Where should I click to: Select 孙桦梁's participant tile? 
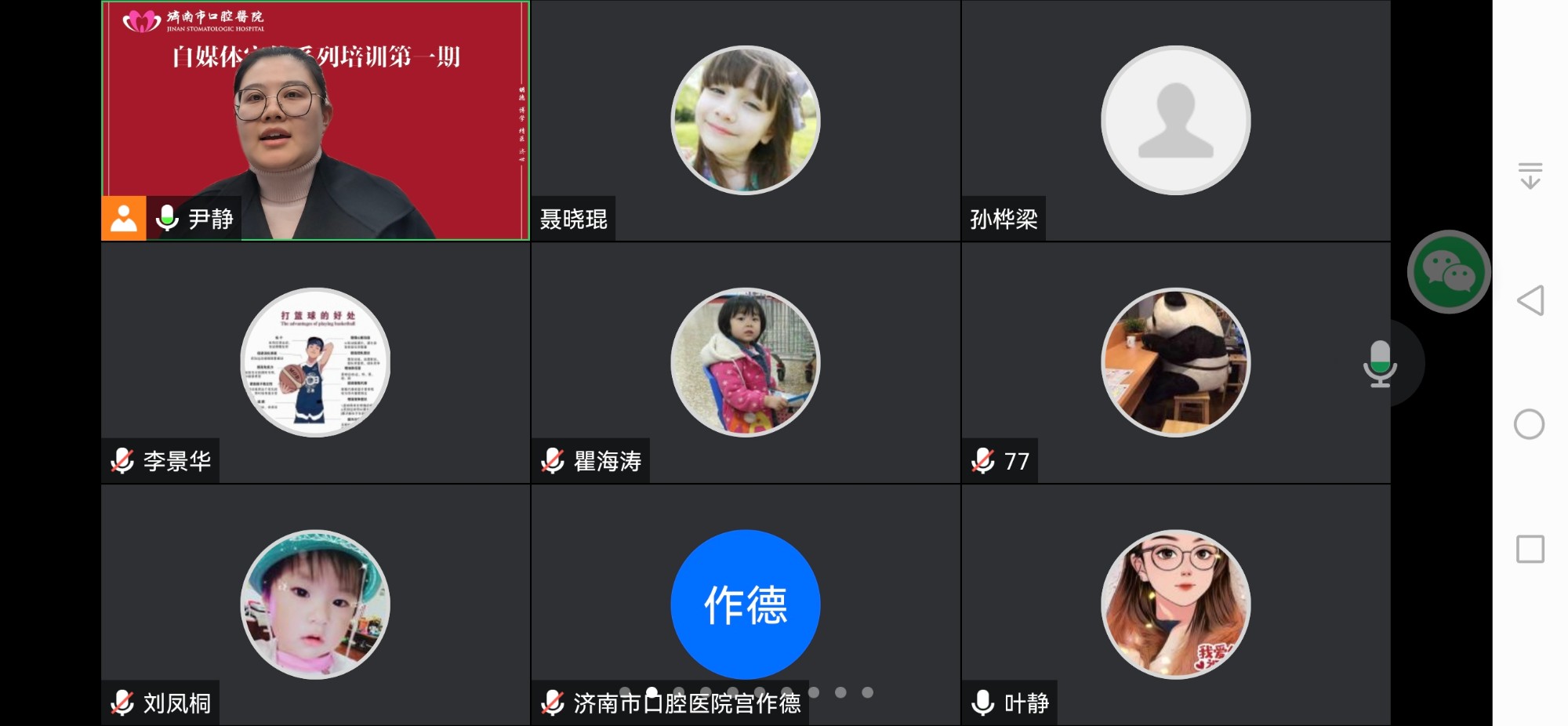1175,121
